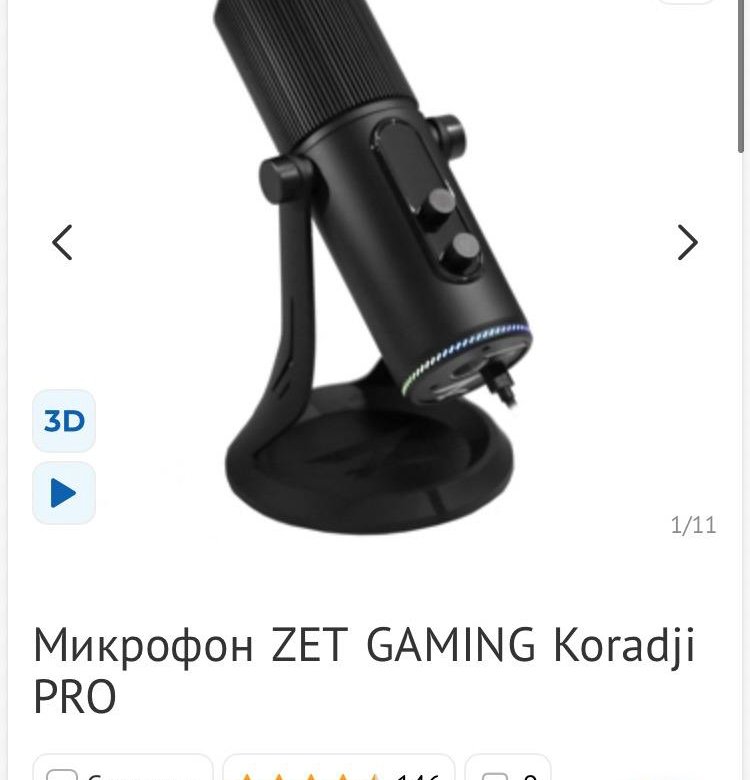Show the previous product image
Image resolution: width=750 pixels, height=780 pixels.
coord(63,243)
